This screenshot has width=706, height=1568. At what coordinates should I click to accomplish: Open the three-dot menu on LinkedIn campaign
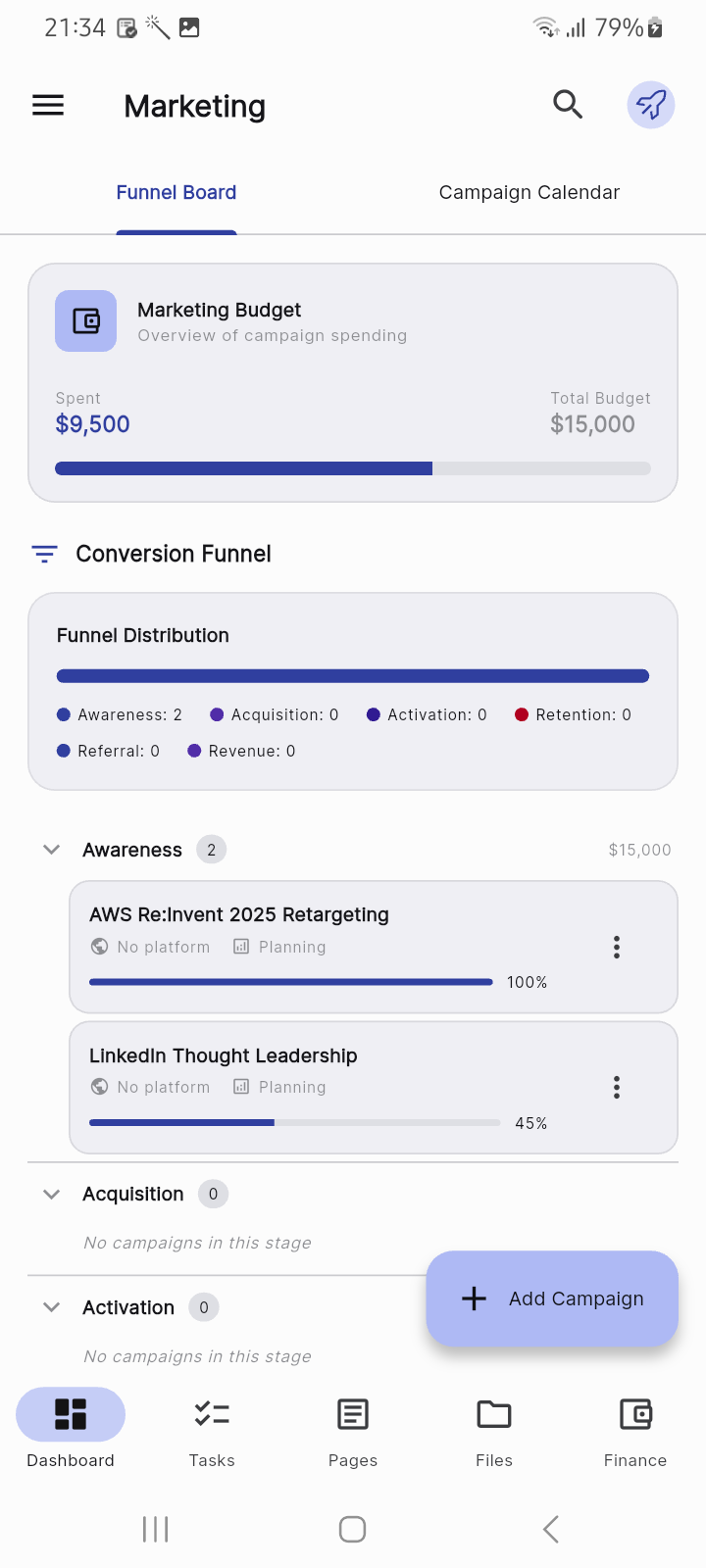point(617,1087)
